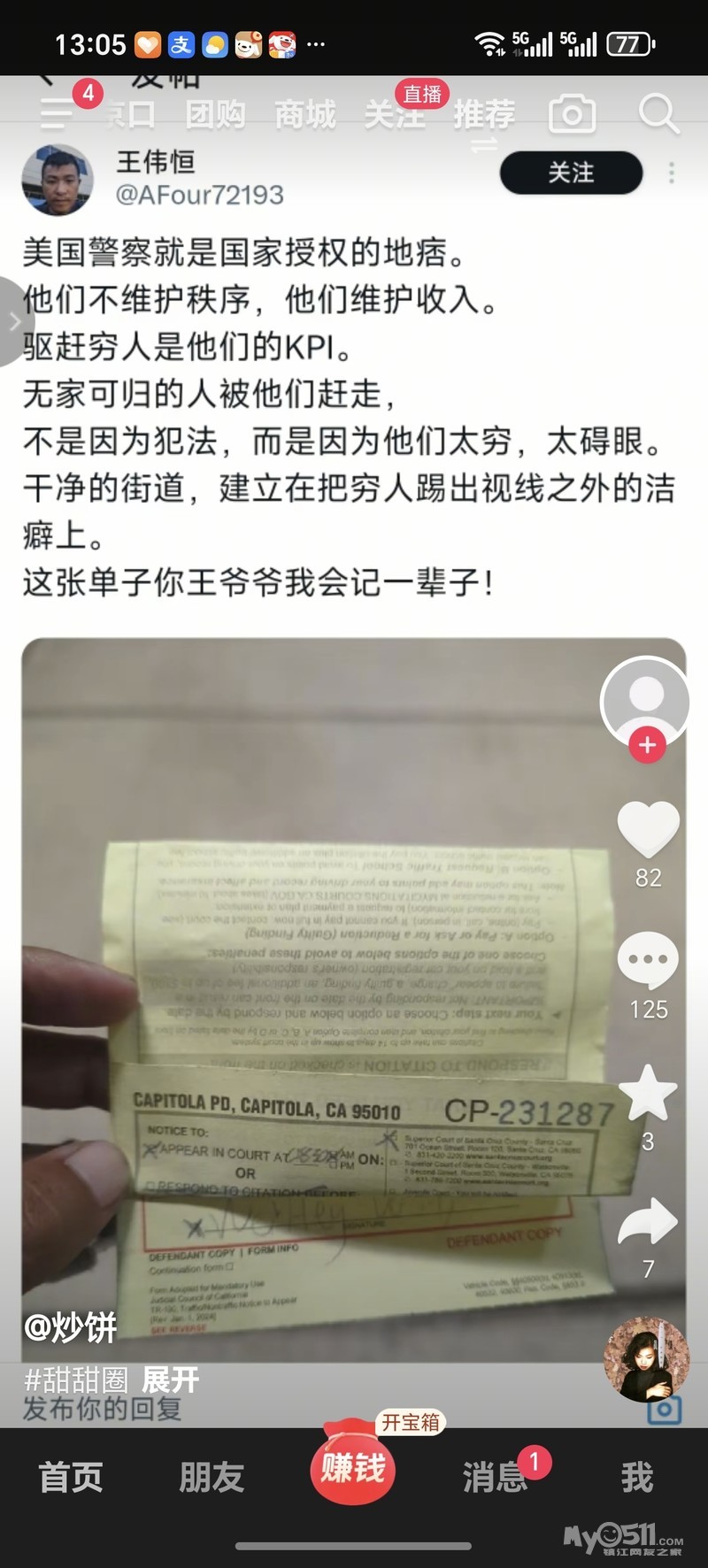The width and height of the screenshot is (708, 1568).
Task: Go to the 朋友 bottom tab
Action: pos(211,1477)
